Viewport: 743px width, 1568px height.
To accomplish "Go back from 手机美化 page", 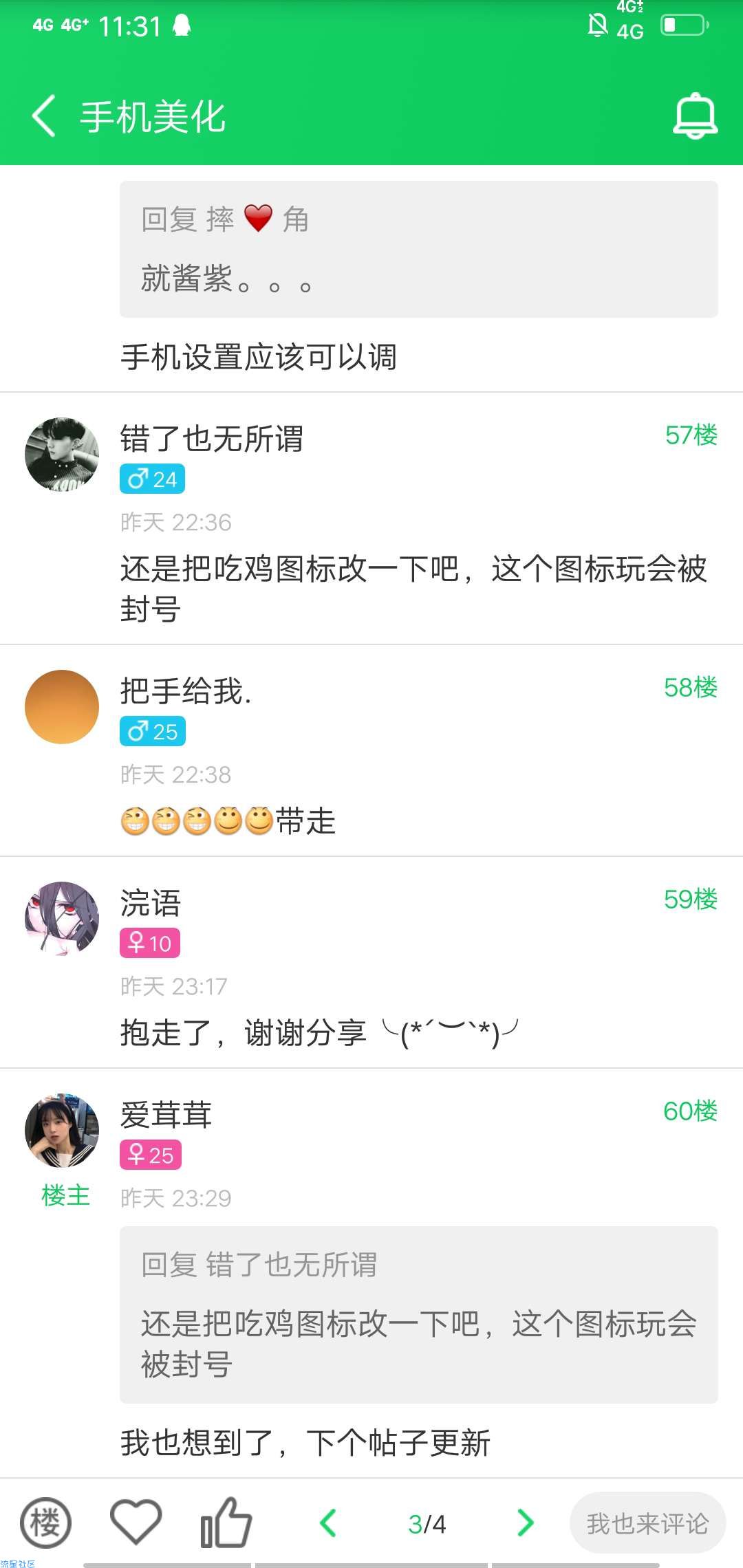I will pos(44,116).
